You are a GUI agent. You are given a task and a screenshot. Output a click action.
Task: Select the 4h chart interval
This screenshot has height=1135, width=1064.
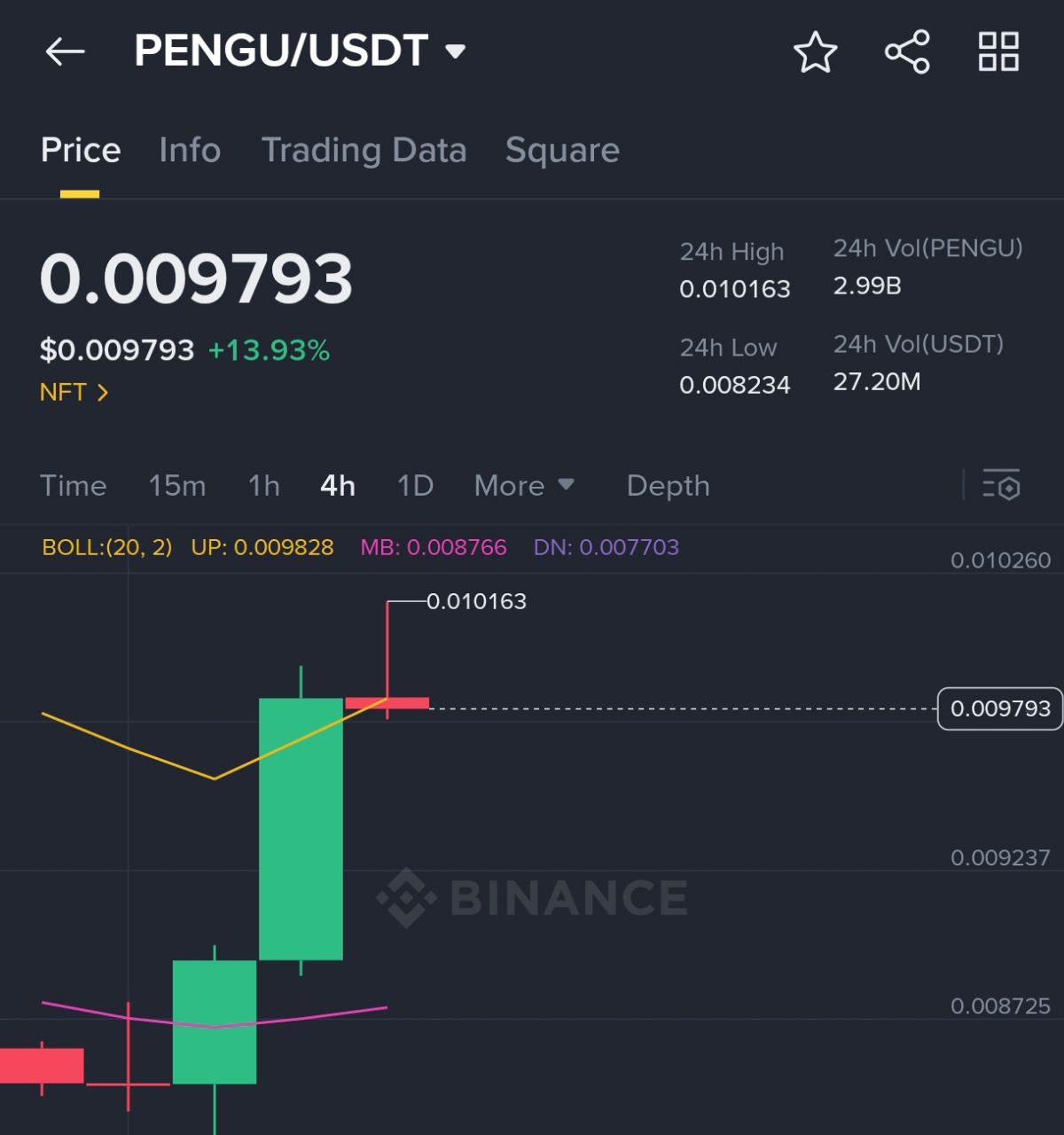pyautogui.click(x=338, y=486)
